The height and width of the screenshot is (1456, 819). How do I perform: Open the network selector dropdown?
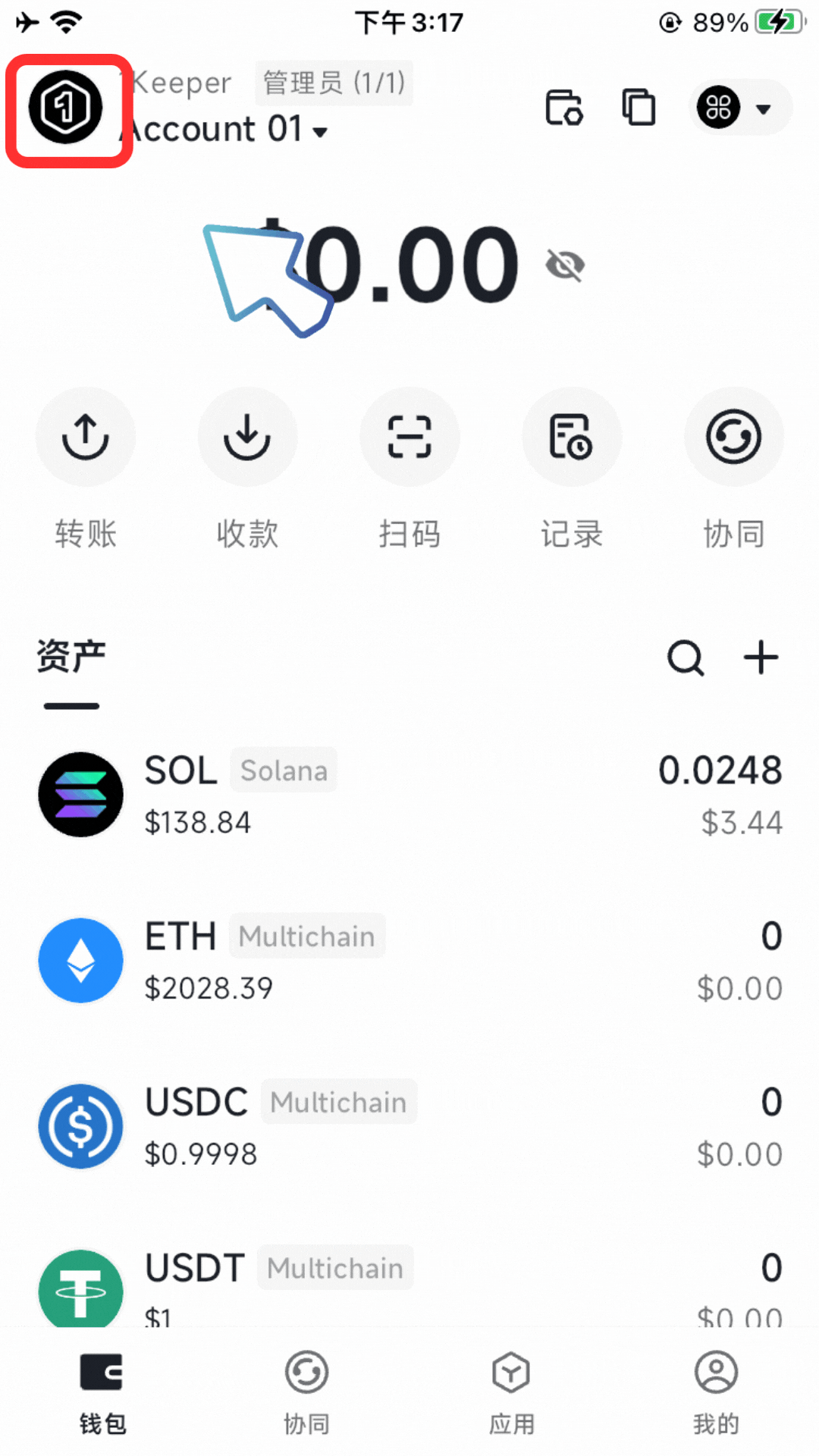(739, 108)
